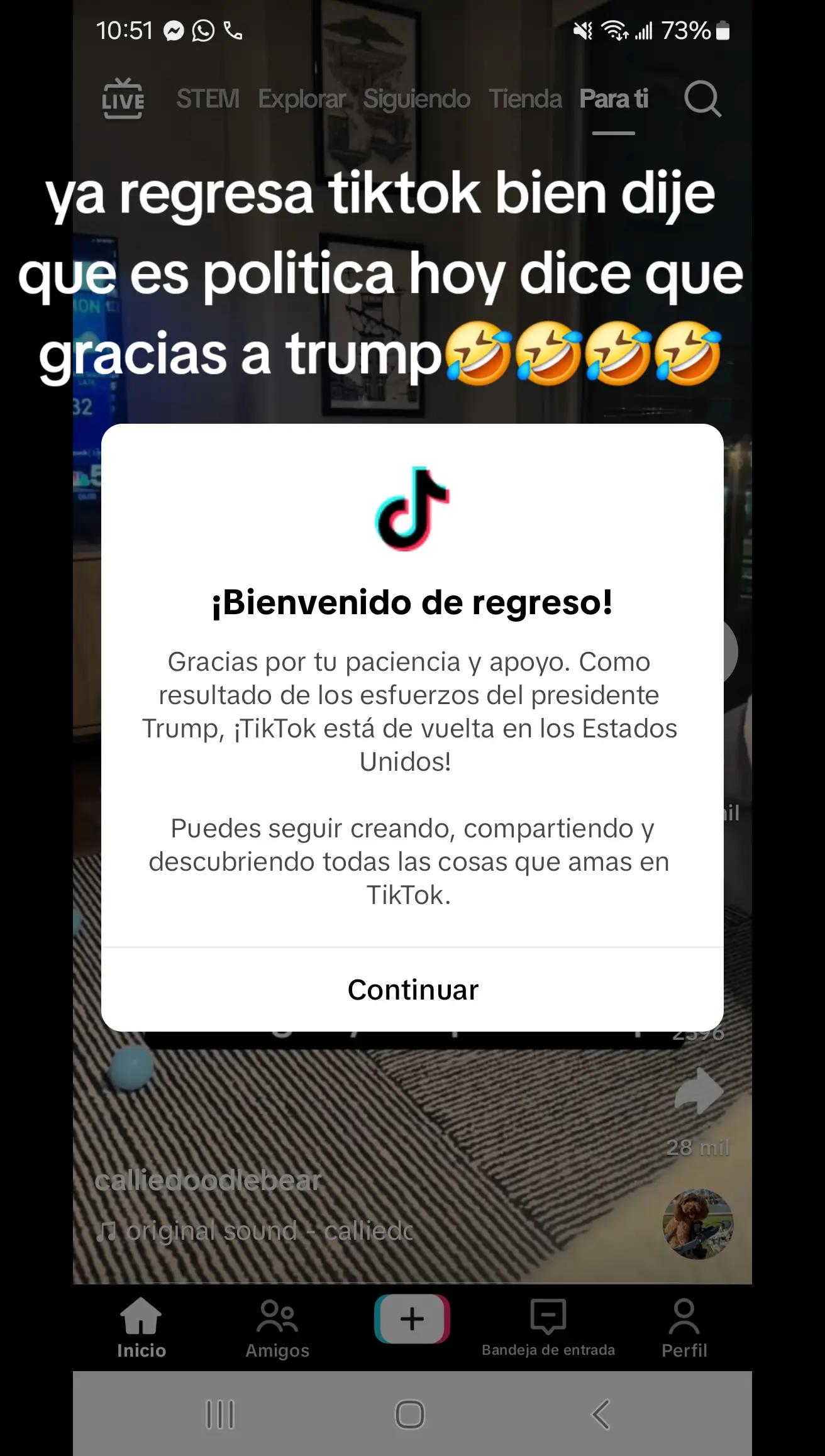
Task: Go to the phone's home screen
Action: point(410,1415)
